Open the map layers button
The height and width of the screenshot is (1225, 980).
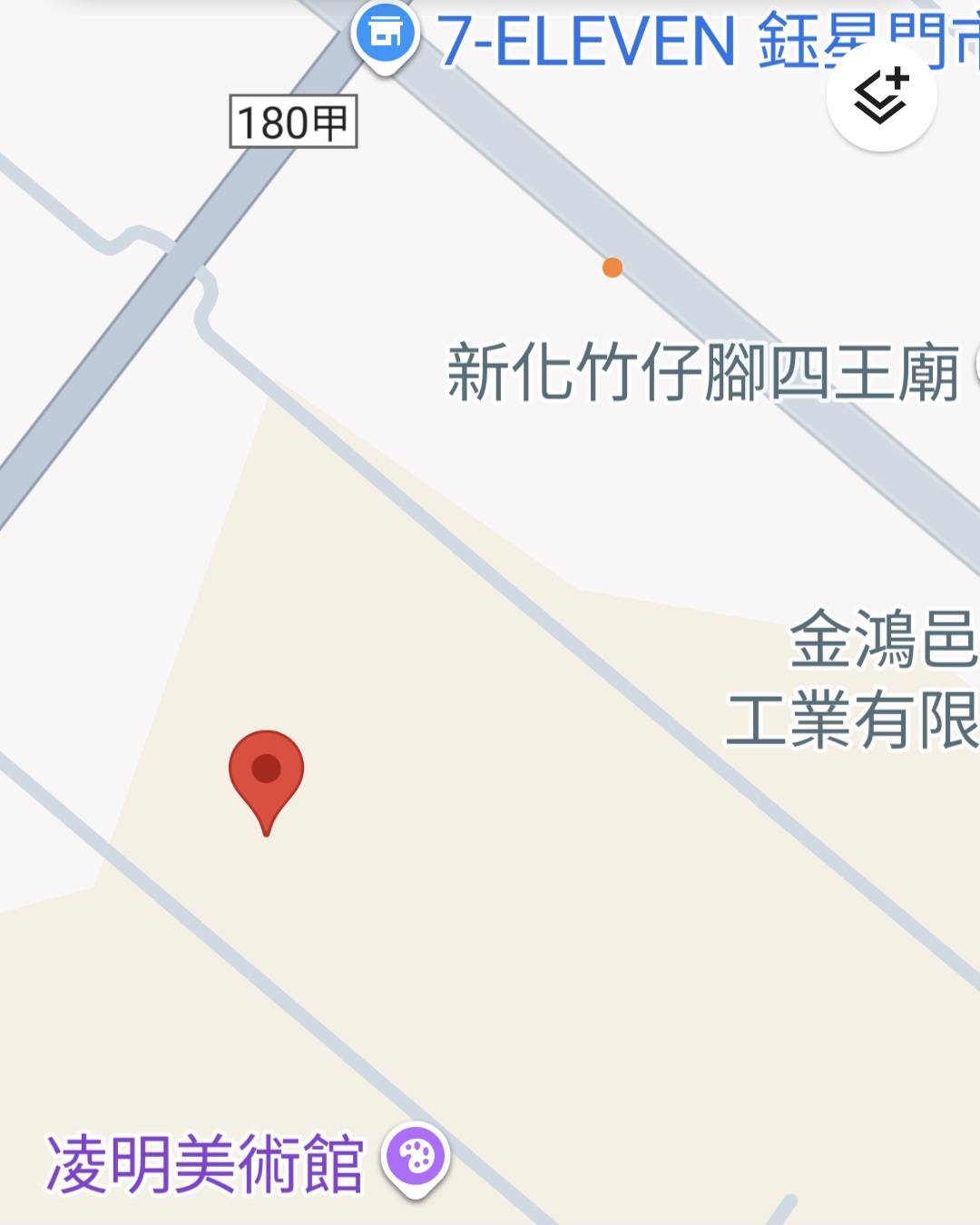point(881,96)
